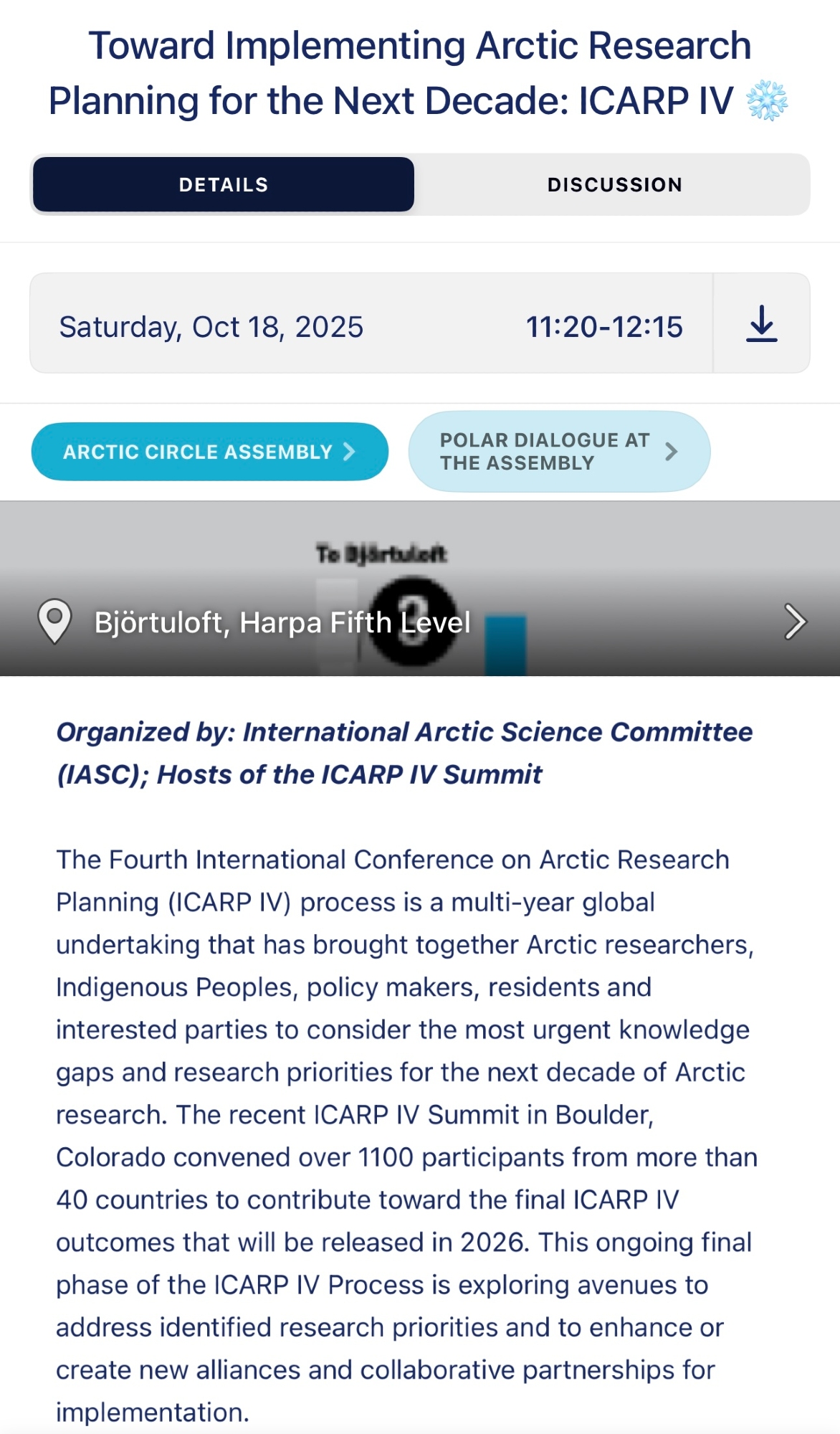The width and height of the screenshot is (840, 1434).
Task: Open Polar Dialogue at the Assembly
Action: click(x=559, y=452)
